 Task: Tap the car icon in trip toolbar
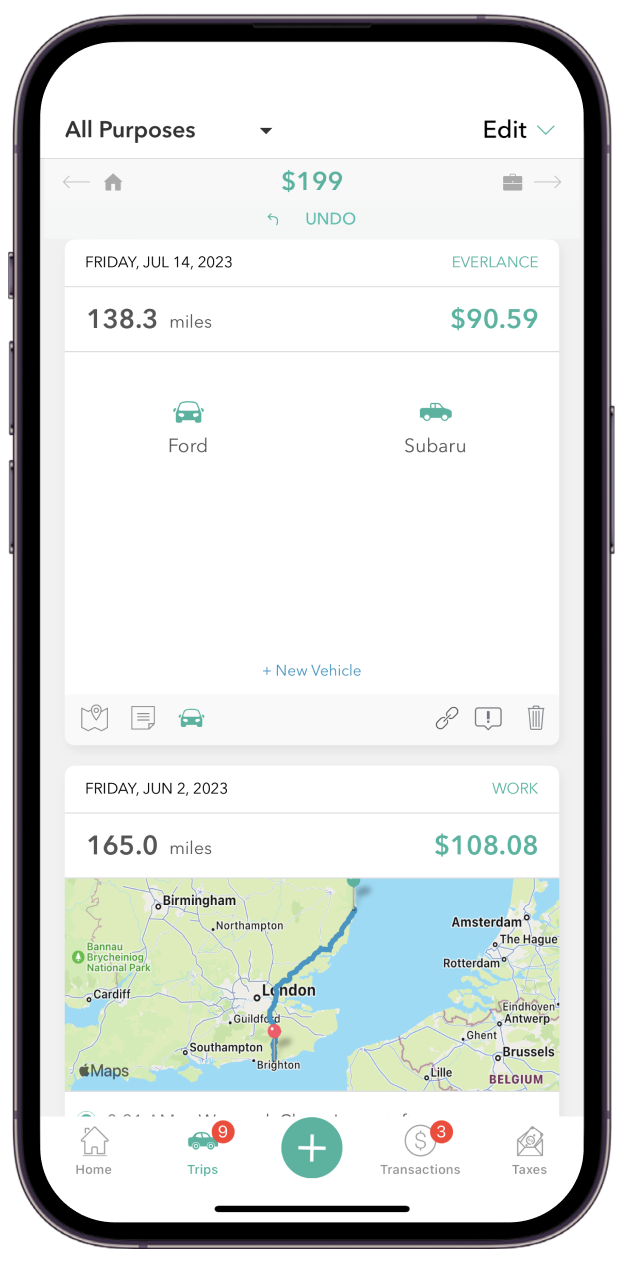191,718
